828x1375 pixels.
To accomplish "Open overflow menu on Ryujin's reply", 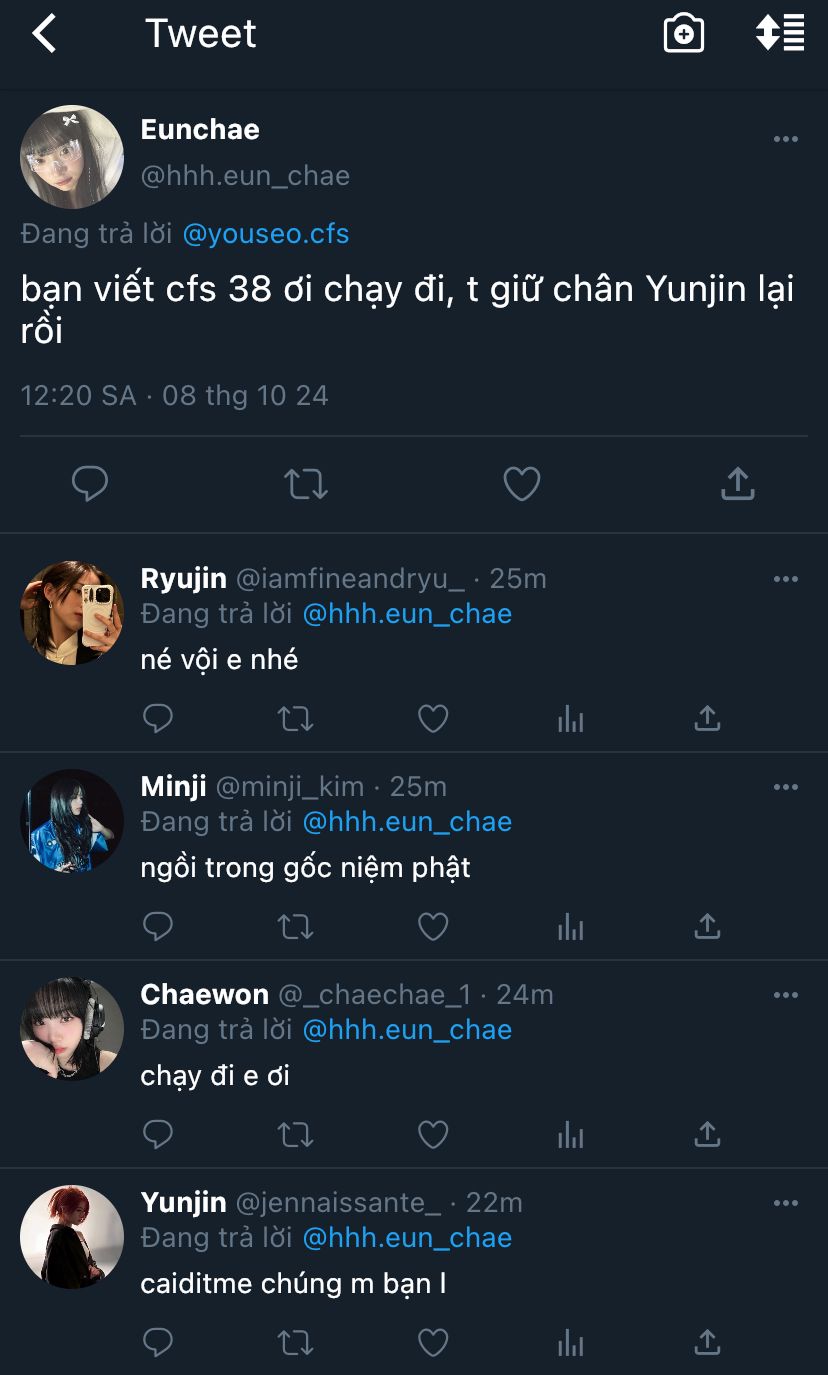I will [x=786, y=579].
